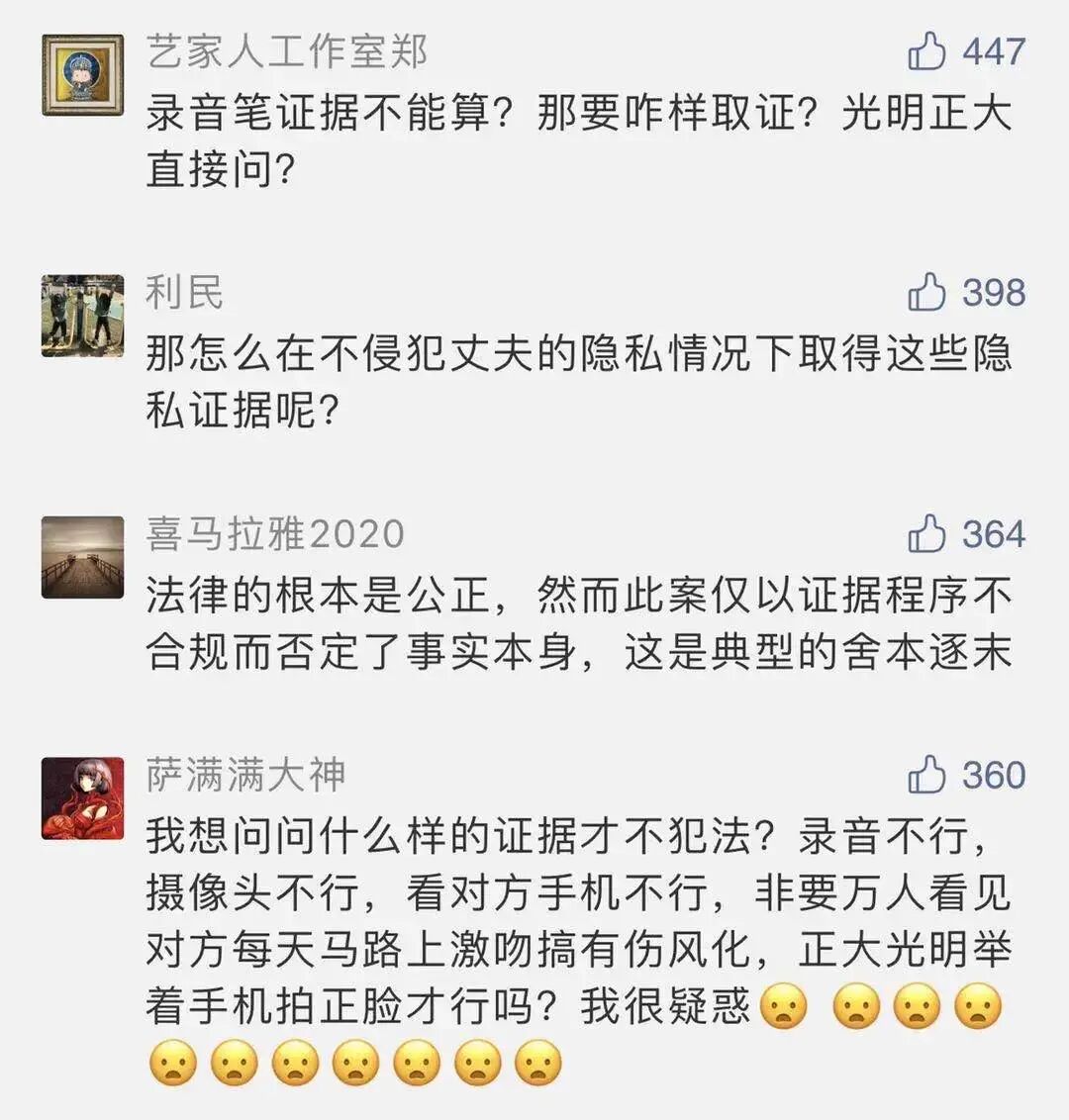The image size is (1069, 1120).
Task: Tap 萨满满大神's red avatar
Action: click(x=83, y=797)
